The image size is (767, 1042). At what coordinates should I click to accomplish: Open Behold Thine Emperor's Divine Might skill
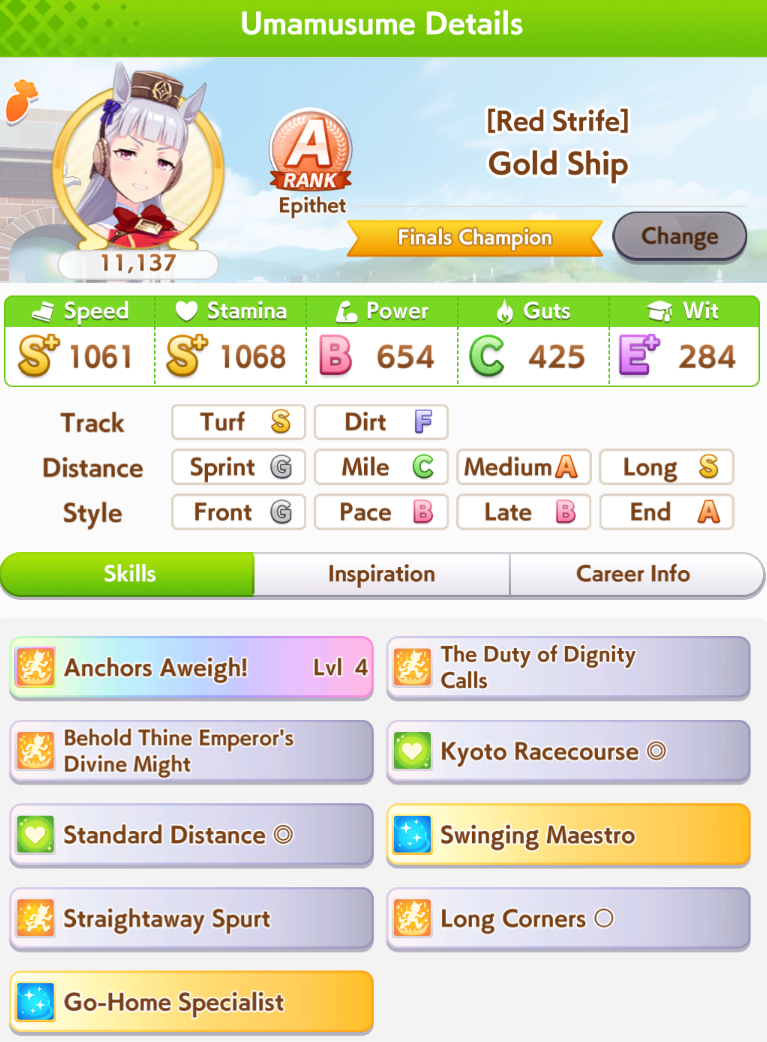coord(191,751)
